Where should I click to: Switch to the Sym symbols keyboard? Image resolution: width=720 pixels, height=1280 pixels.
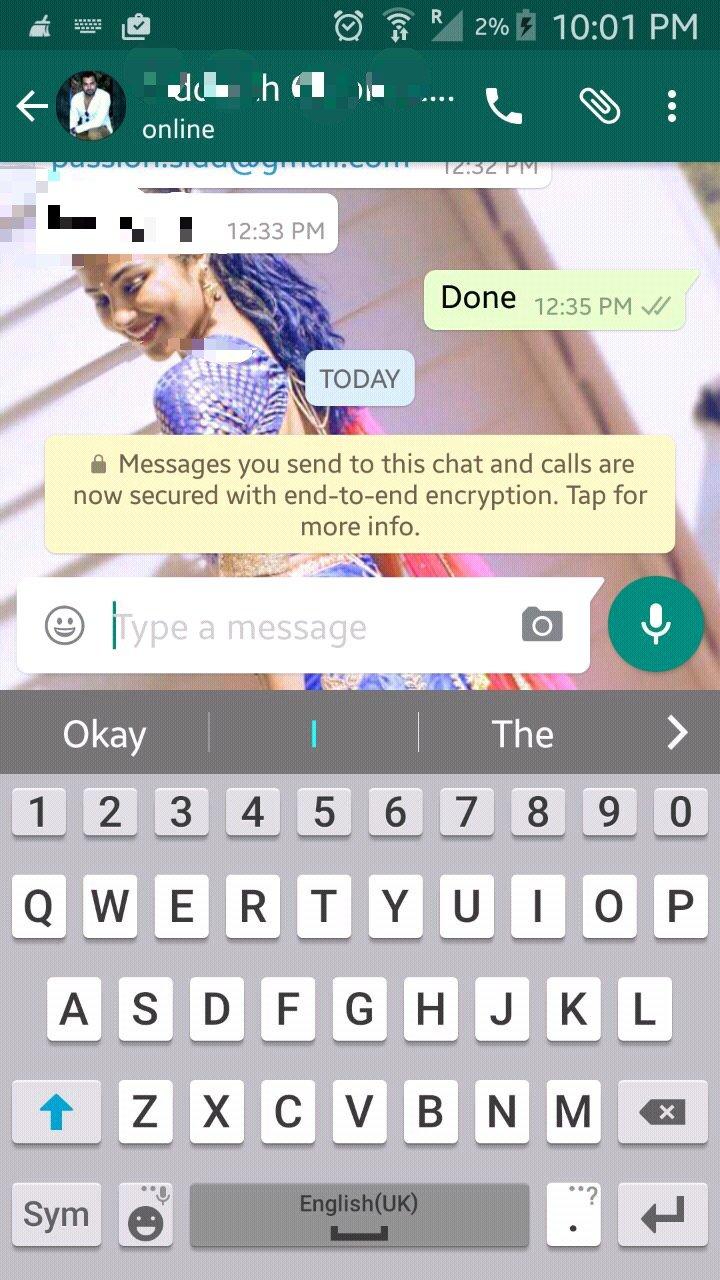pyautogui.click(x=57, y=1215)
